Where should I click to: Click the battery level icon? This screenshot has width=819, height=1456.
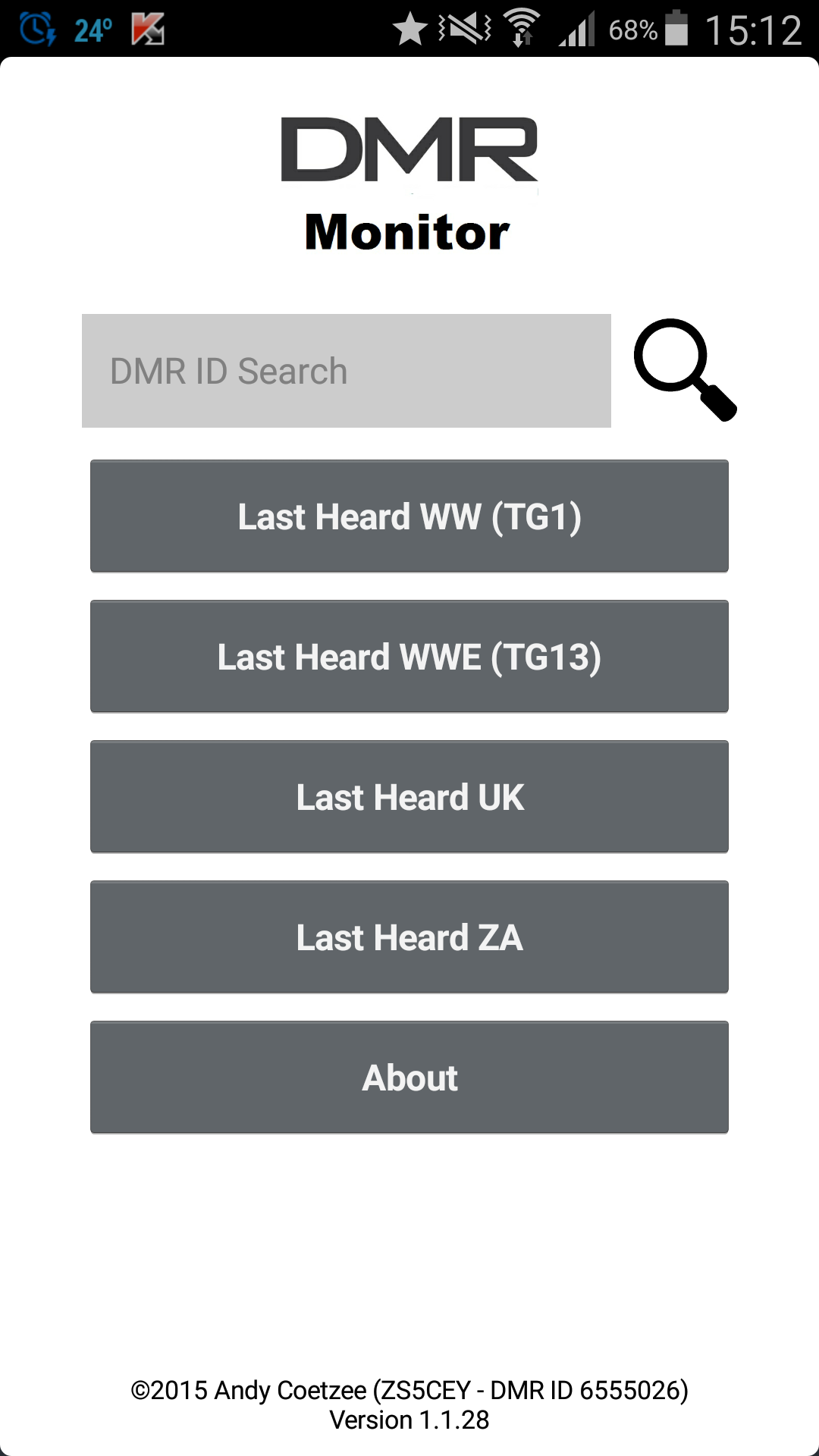(675, 27)
